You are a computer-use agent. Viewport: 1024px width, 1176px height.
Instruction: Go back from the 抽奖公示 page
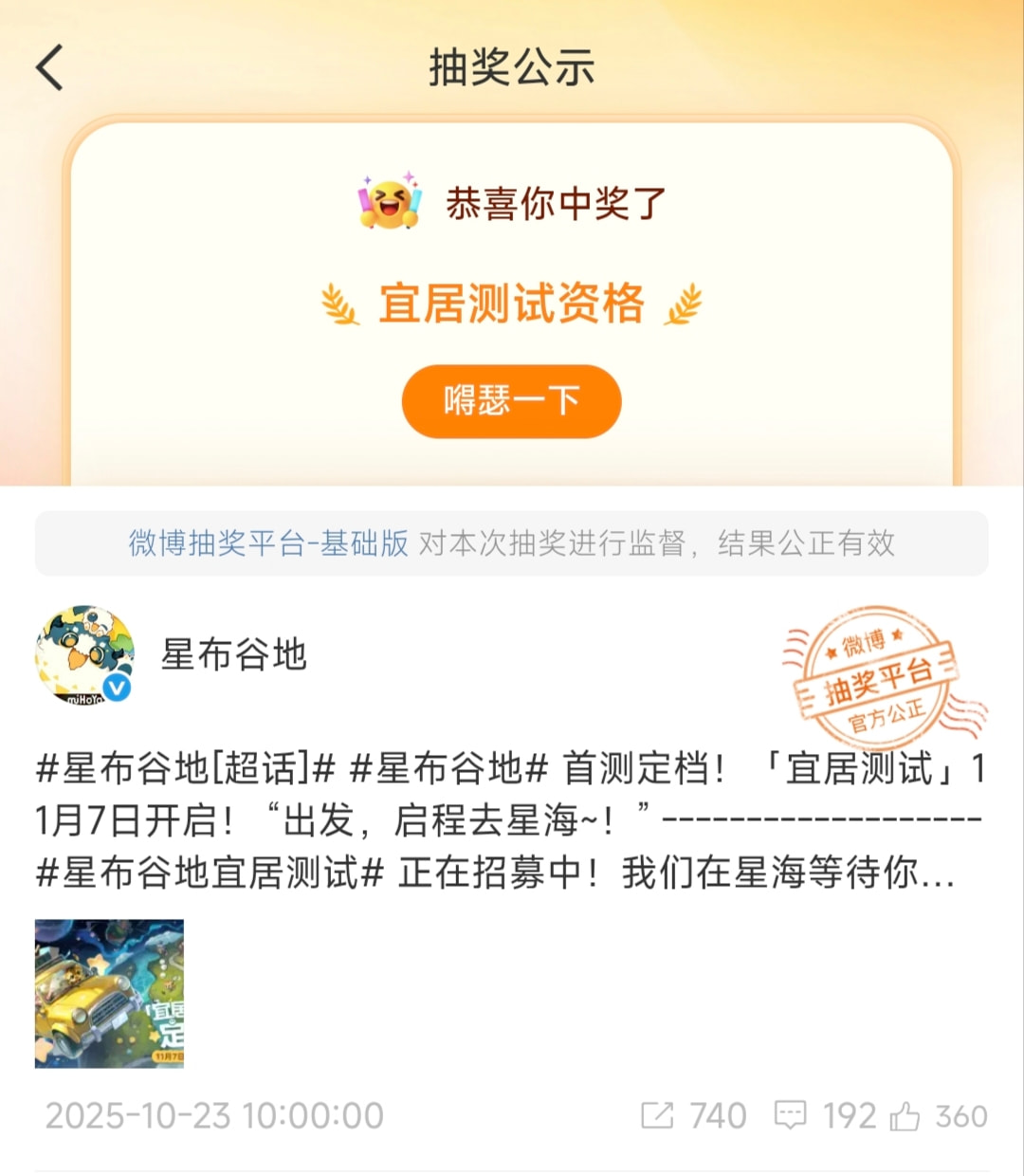click(x=50, y=68)
